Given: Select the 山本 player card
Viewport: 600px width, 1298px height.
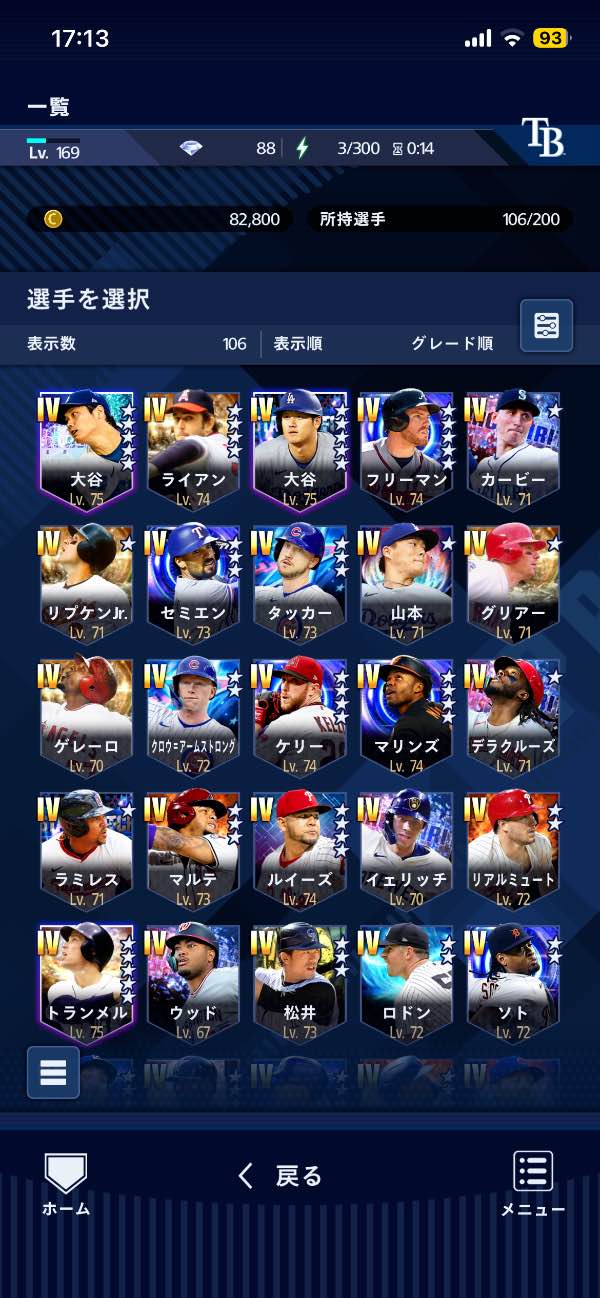Looking at the screenshot, I should [x=406, y=583].
